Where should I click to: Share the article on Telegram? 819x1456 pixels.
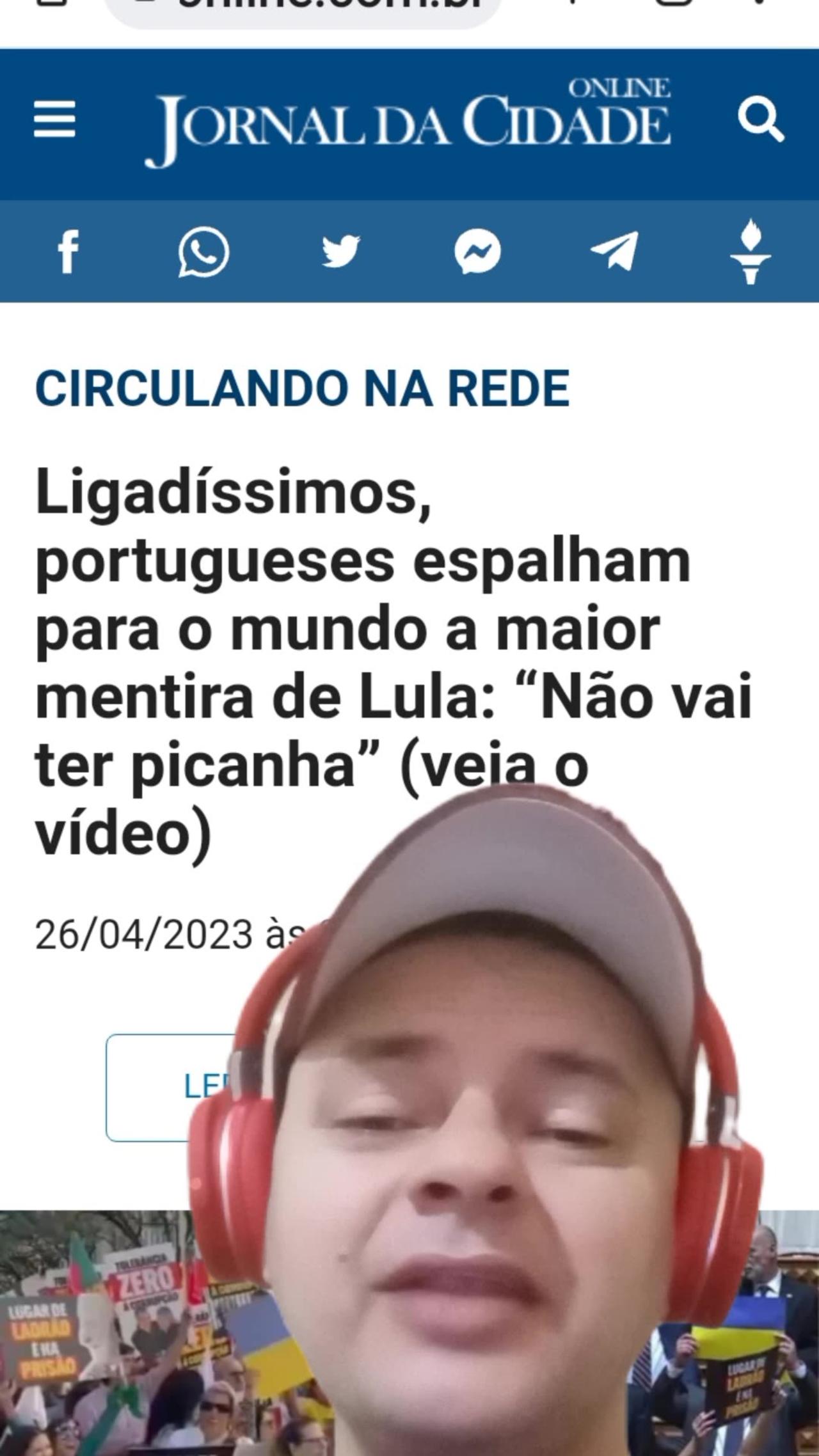click(614, 251)
